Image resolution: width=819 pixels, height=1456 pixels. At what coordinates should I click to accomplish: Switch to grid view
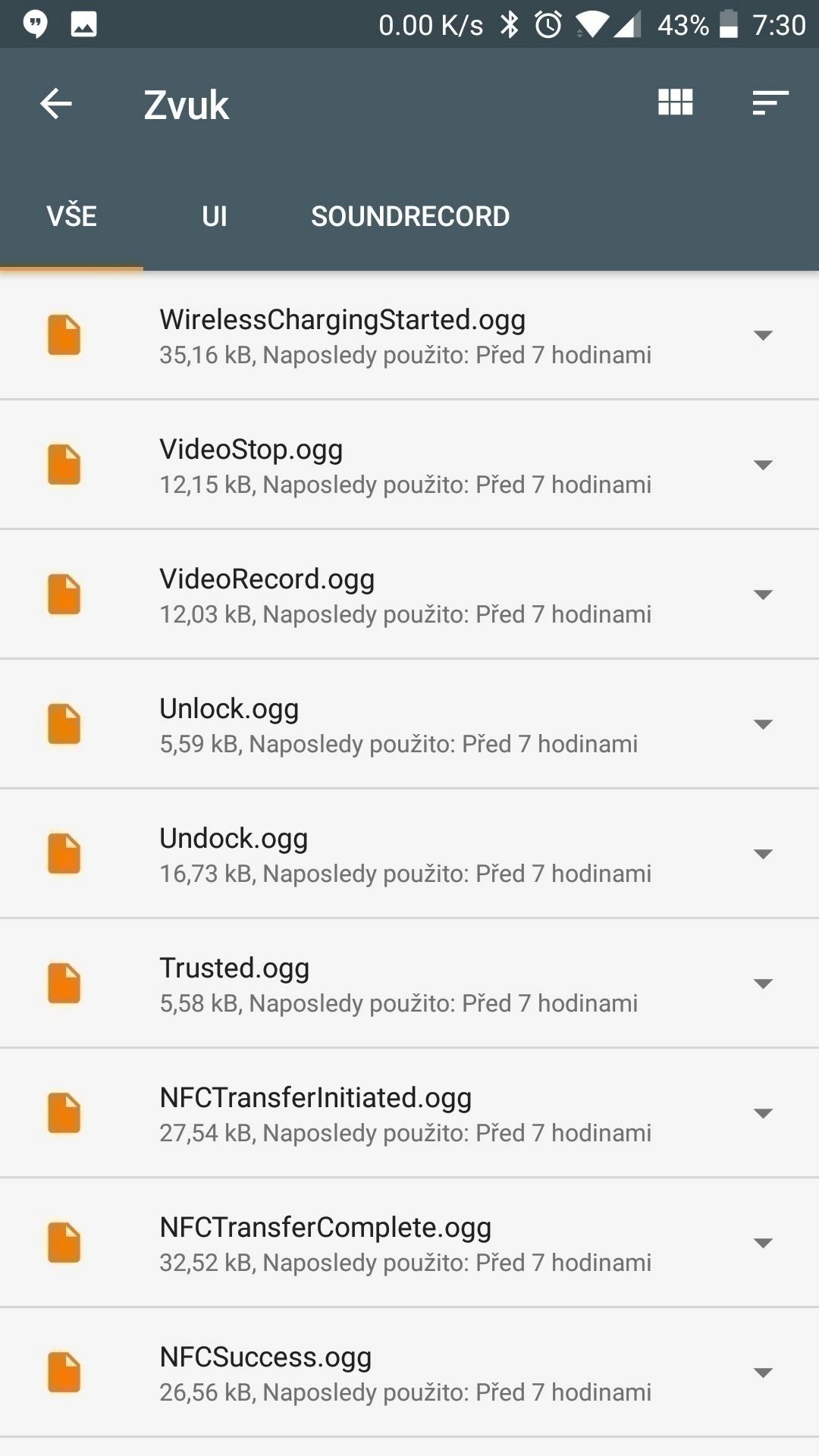point(675,102)
